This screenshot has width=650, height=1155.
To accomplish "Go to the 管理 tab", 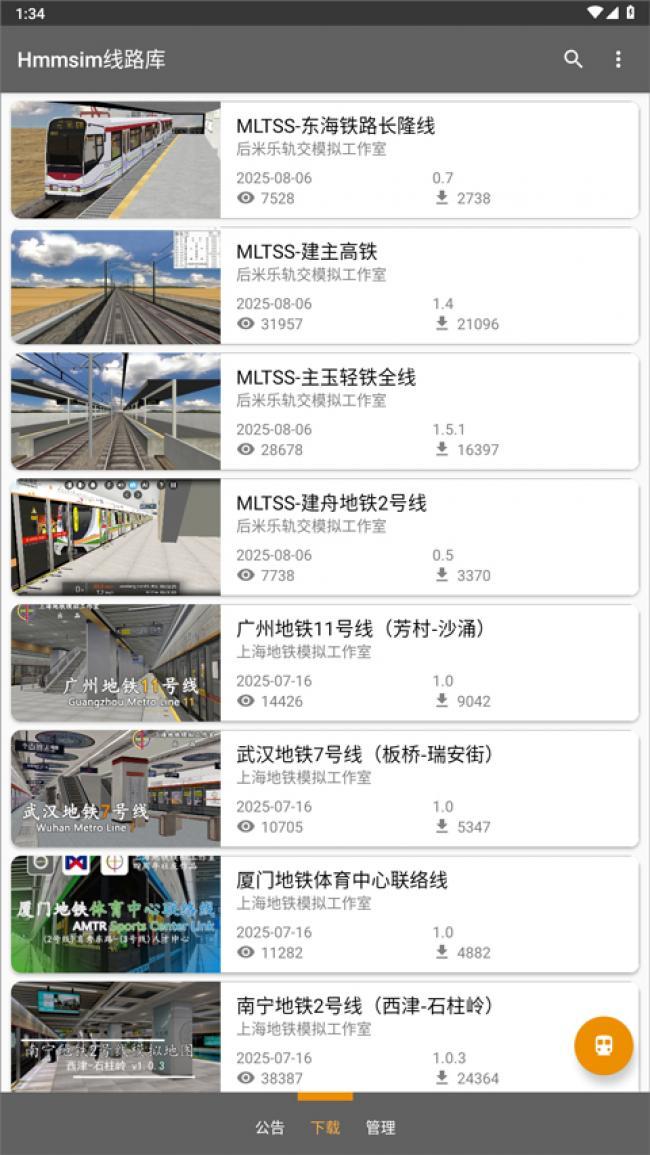I will 380,1127.
